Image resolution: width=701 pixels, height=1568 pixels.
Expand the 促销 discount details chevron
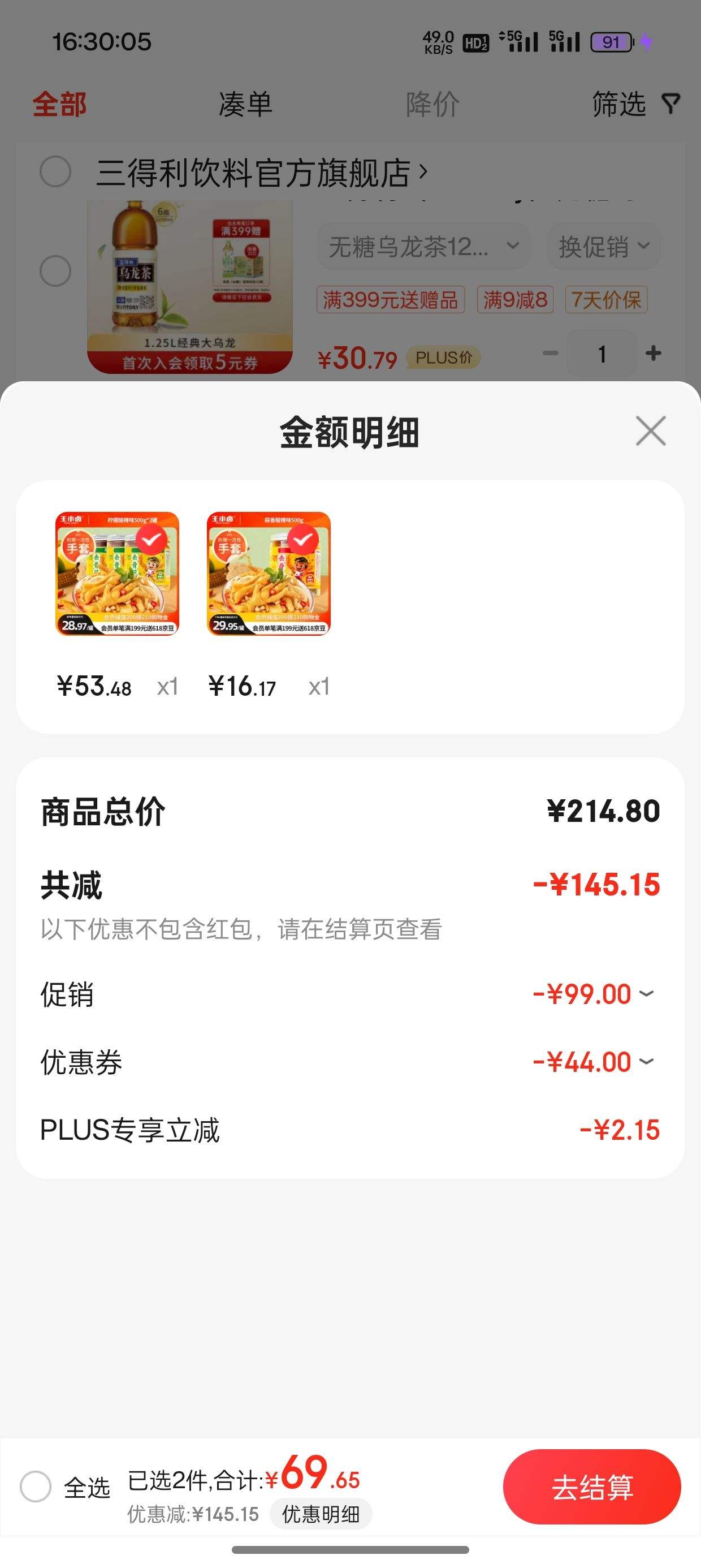click(x=647, y=993)
